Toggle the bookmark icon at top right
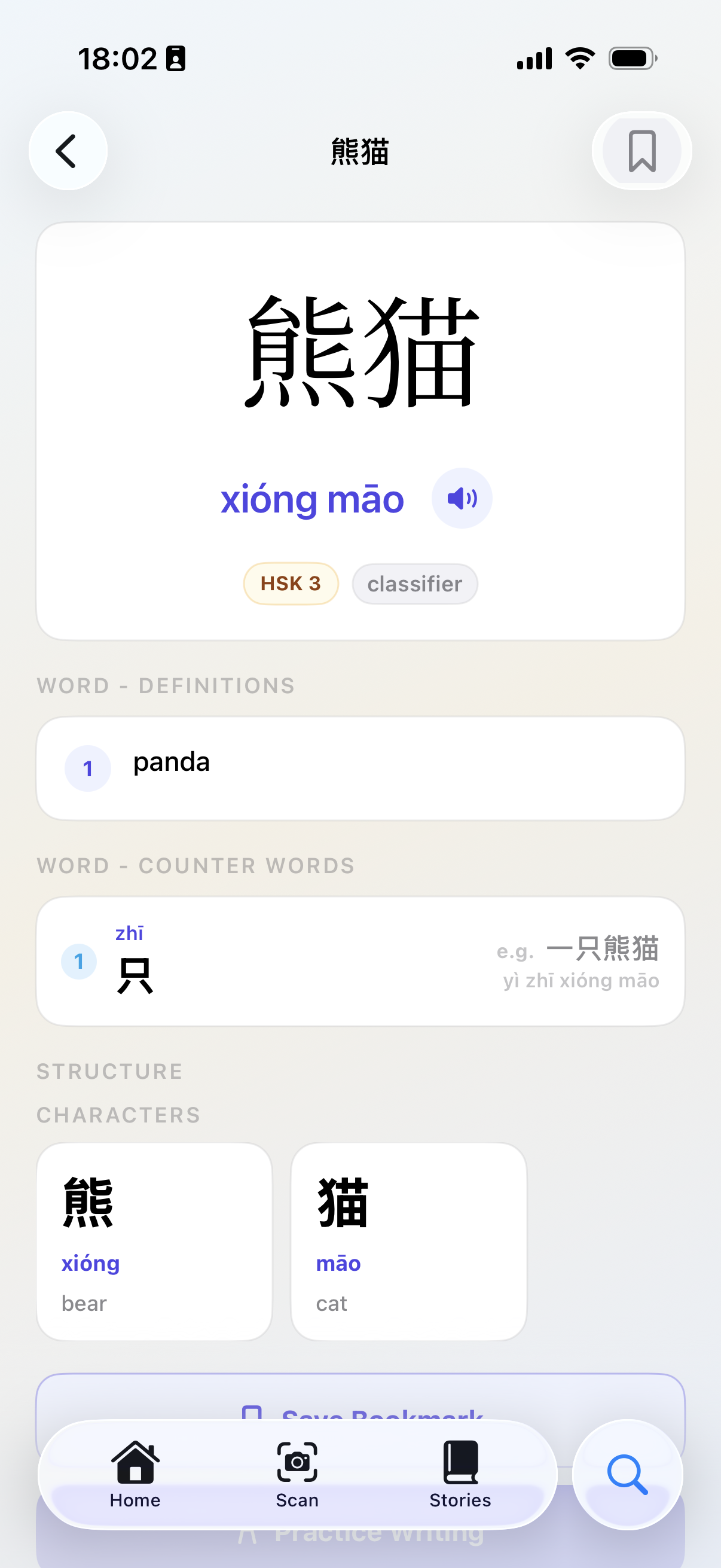This screenshot has height=1568, width=721. [641, 151]
